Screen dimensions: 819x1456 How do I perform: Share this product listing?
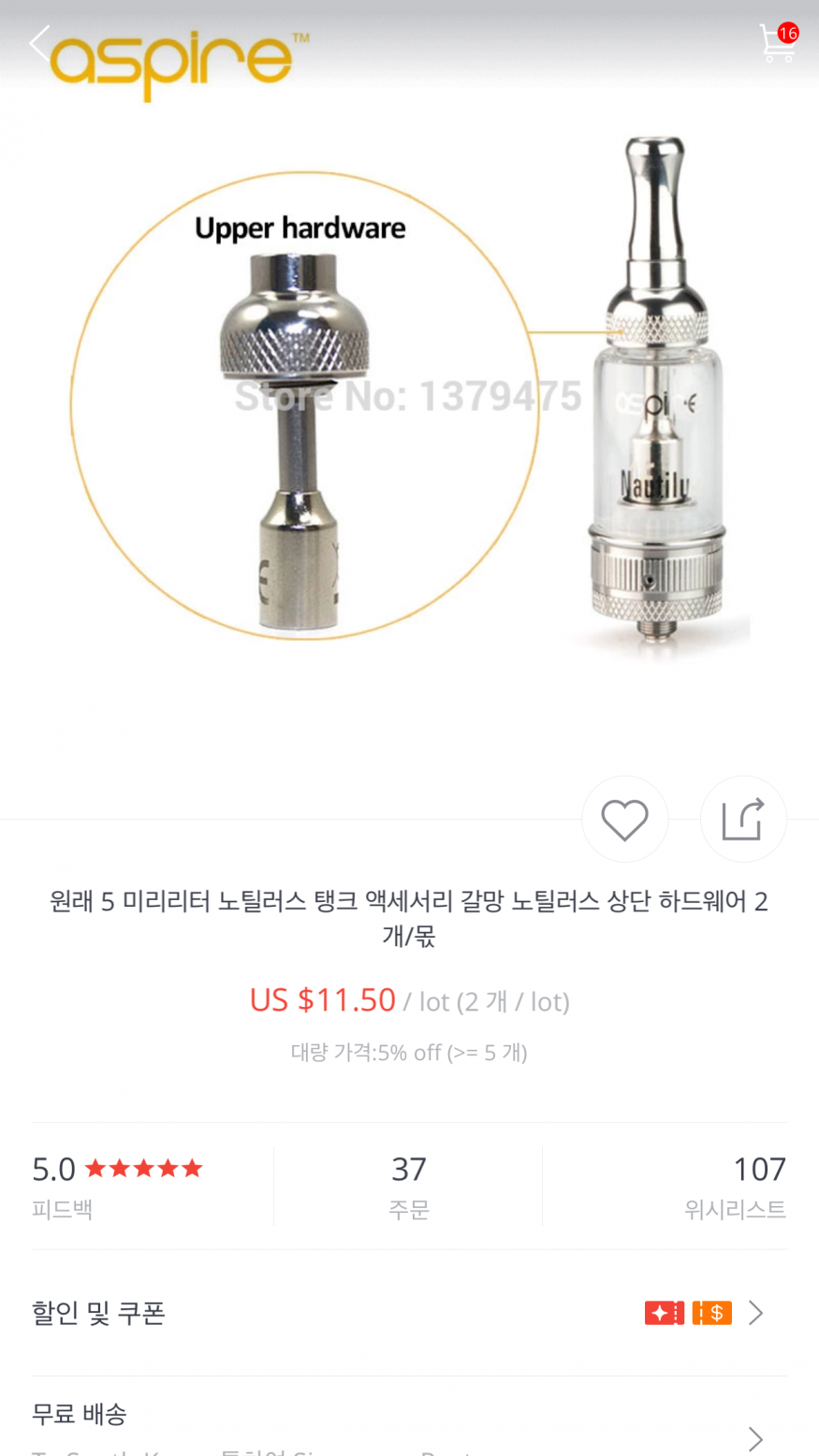743,820
